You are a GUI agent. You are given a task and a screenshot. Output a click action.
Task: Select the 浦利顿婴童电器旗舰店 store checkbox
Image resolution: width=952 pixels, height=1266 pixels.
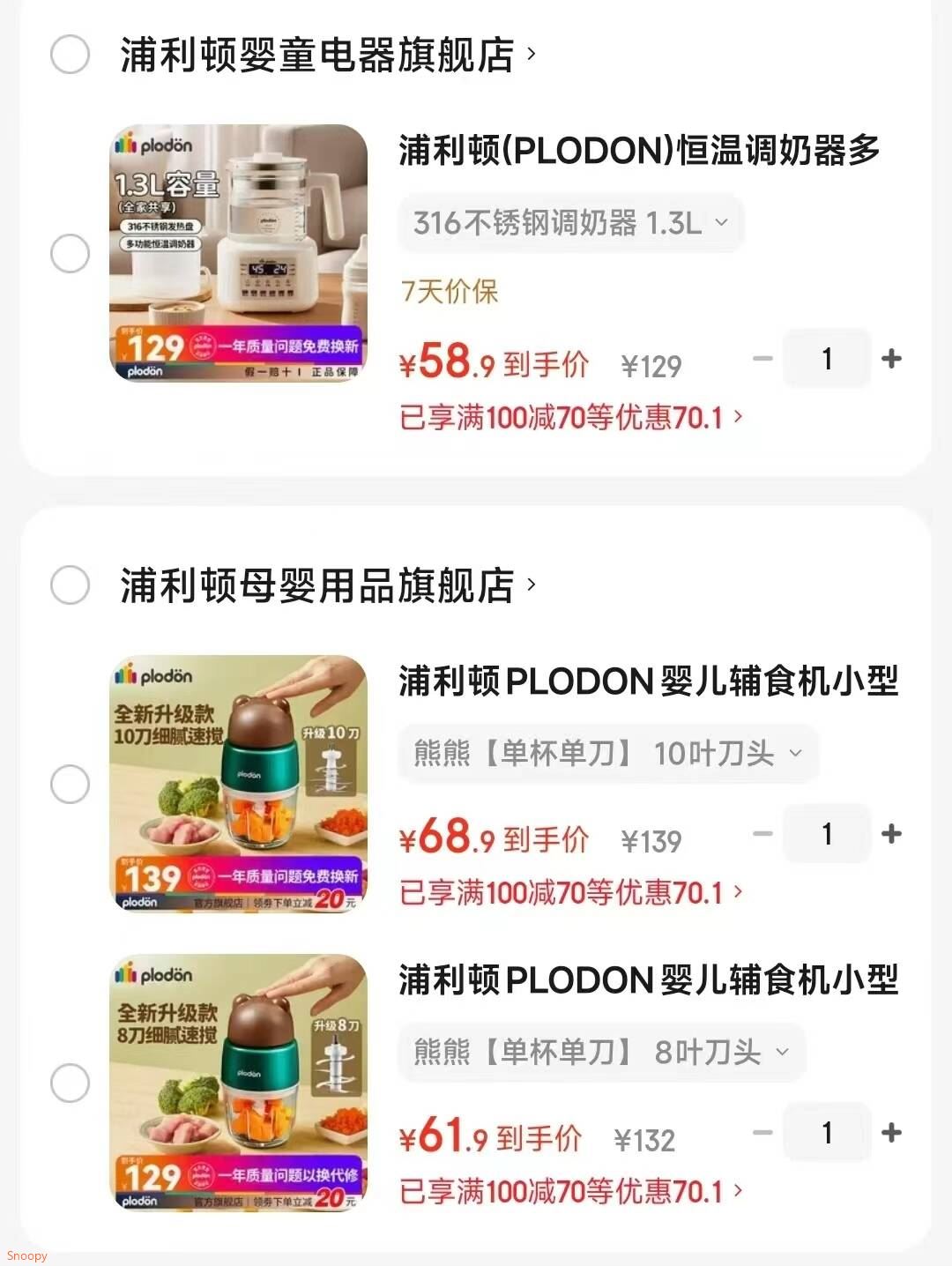coord(69,56)
